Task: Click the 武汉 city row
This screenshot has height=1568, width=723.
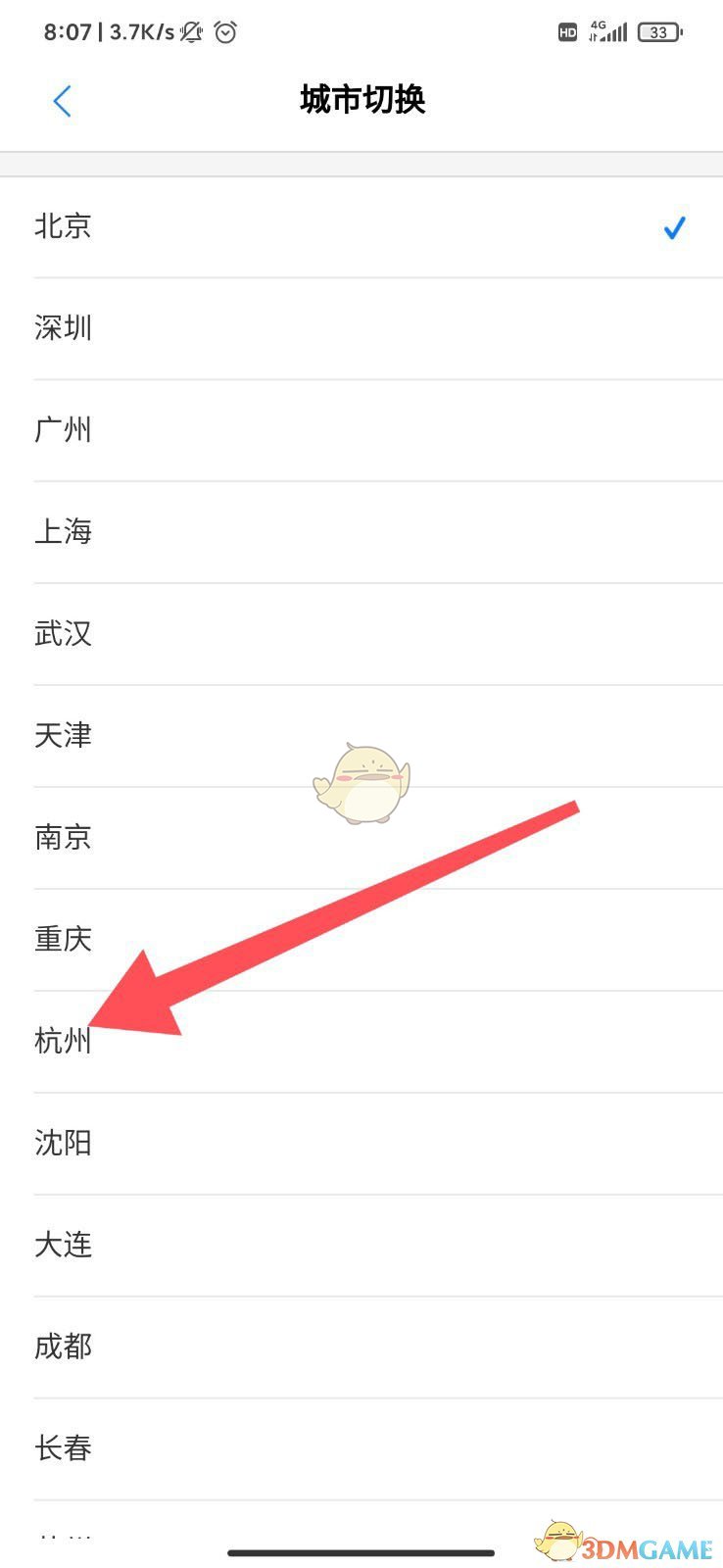Action: coord(63,634)
